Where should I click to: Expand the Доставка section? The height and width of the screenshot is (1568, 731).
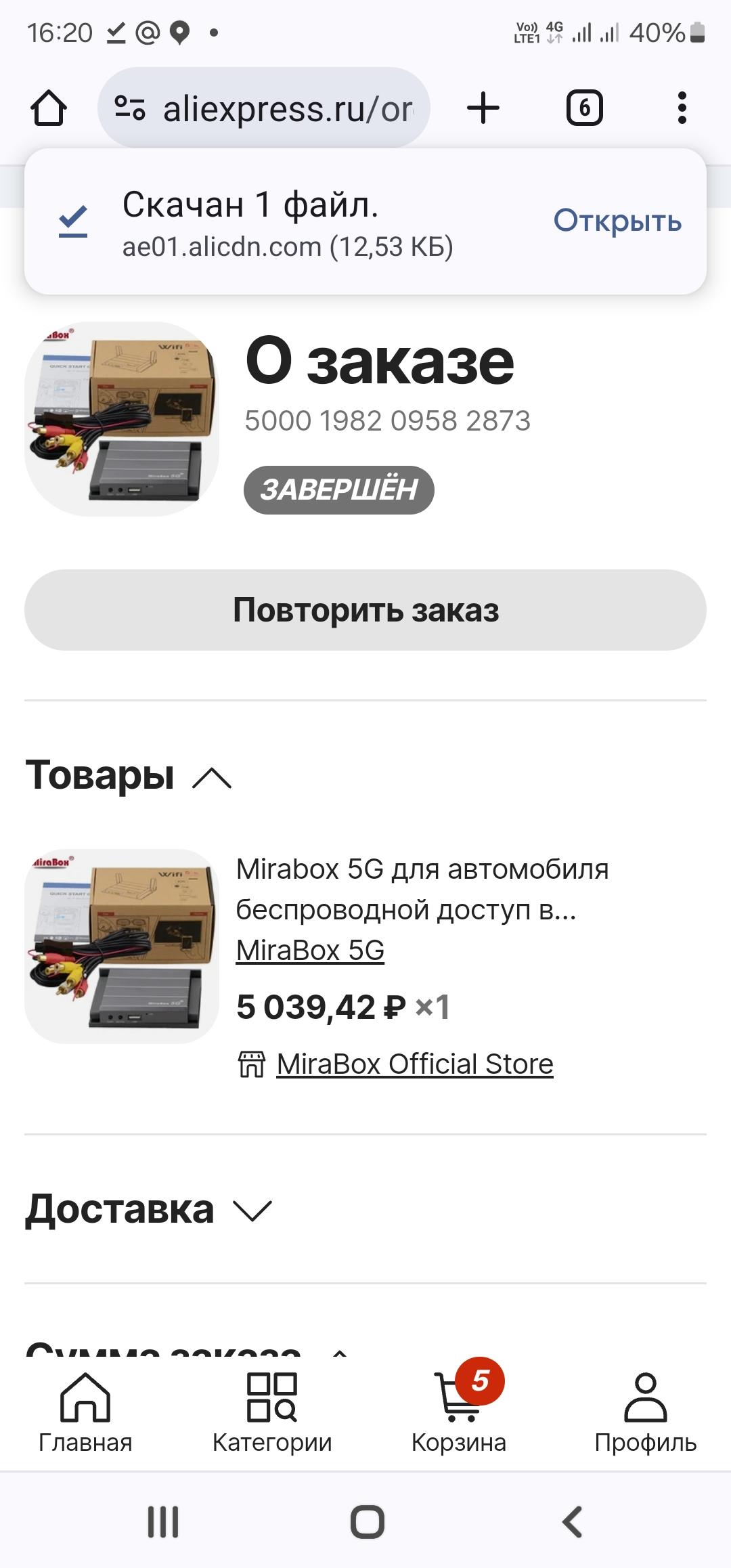coord(149,1209)
